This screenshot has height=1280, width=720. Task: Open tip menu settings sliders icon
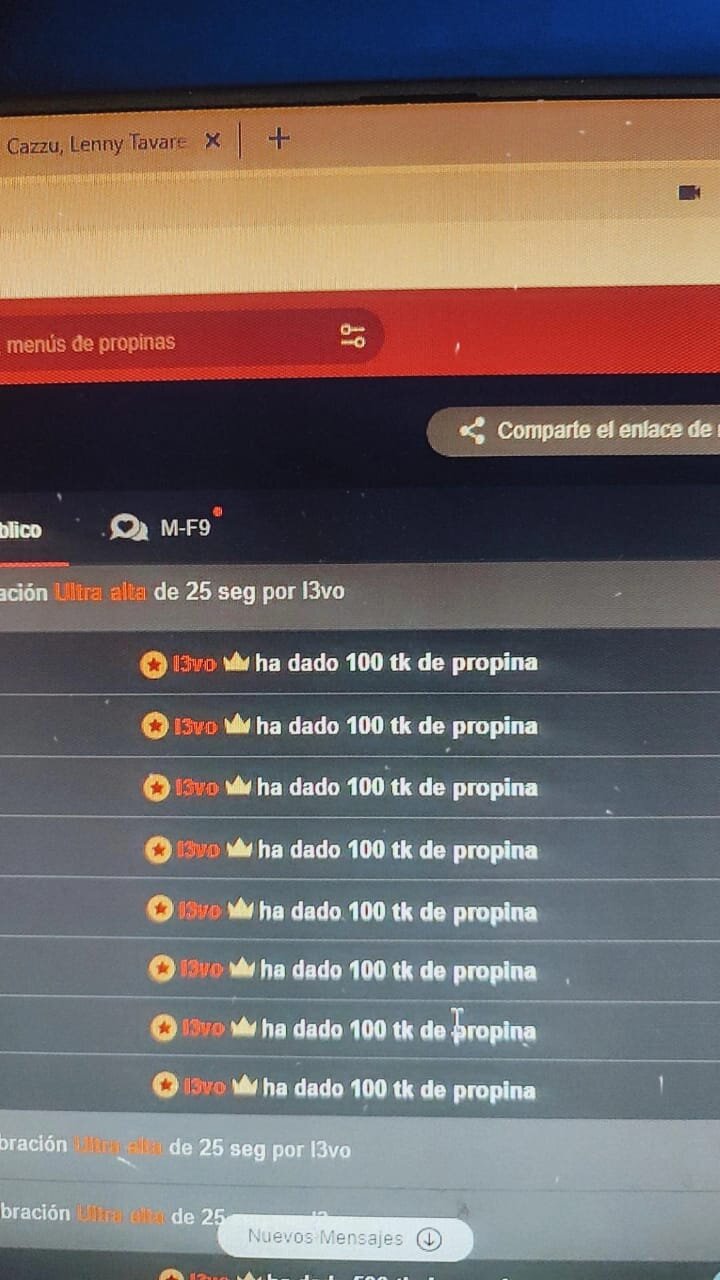pyautogui.click(x=352, y=336)
